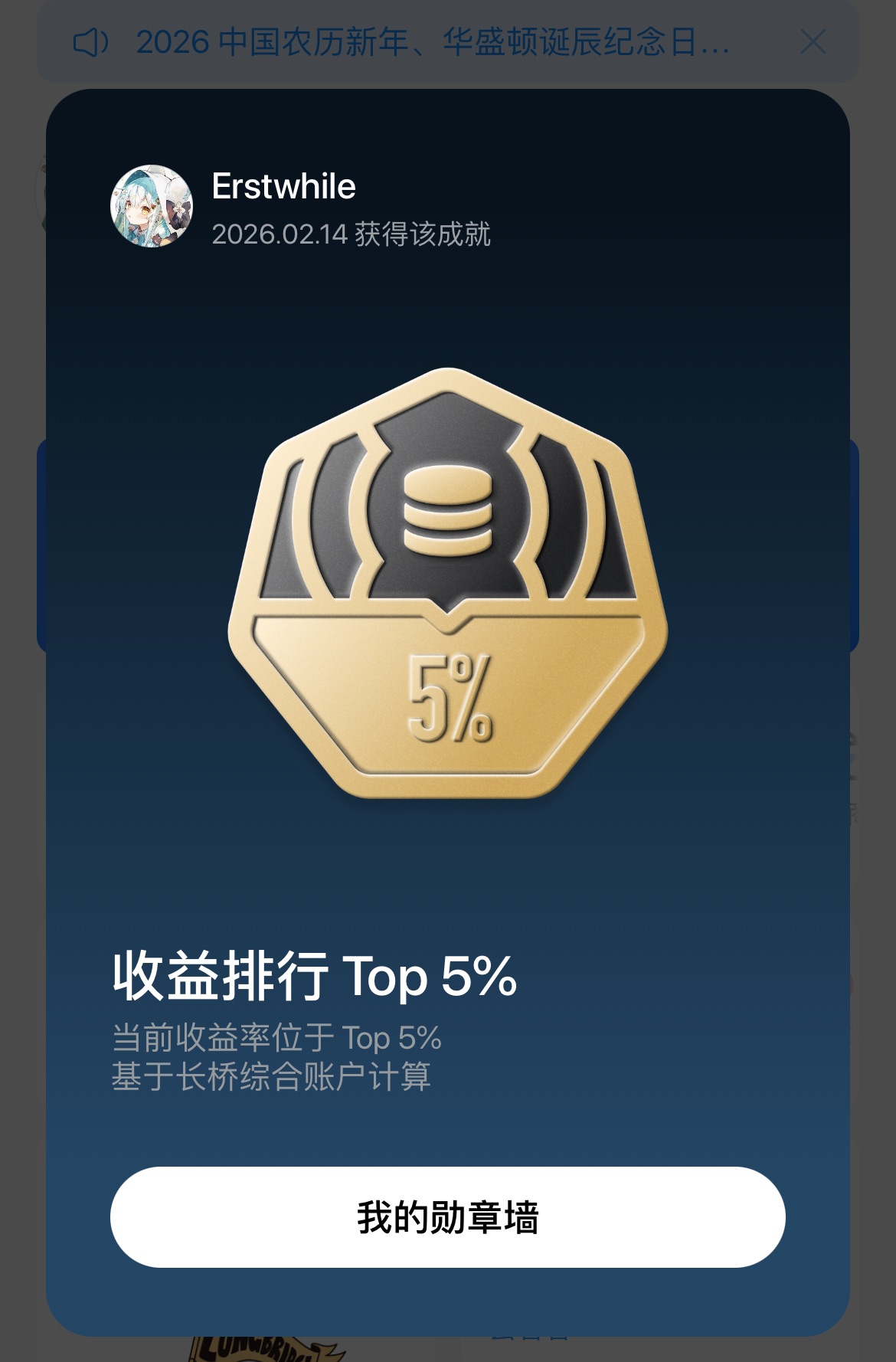Open the 2026 中国农历新年 announcement
Viewport: 896px width, 1362px height.
pyautogui.click(x=431, y=42)
